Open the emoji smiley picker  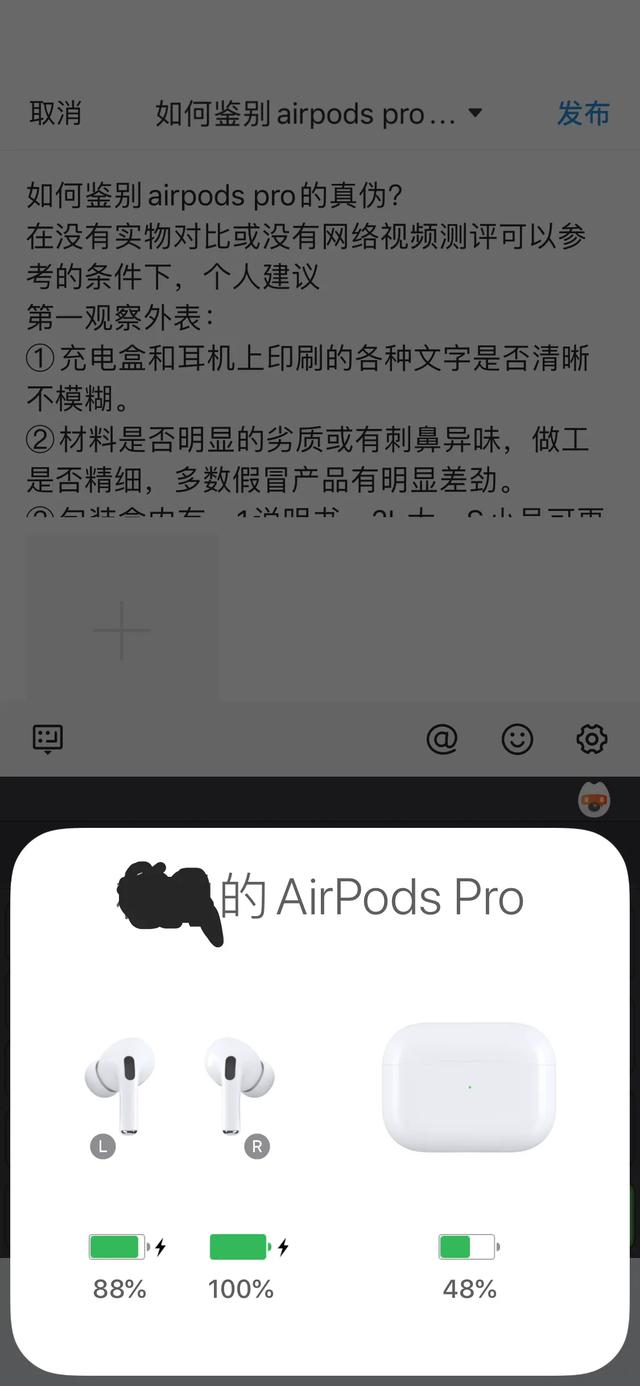tap(517, 739)
